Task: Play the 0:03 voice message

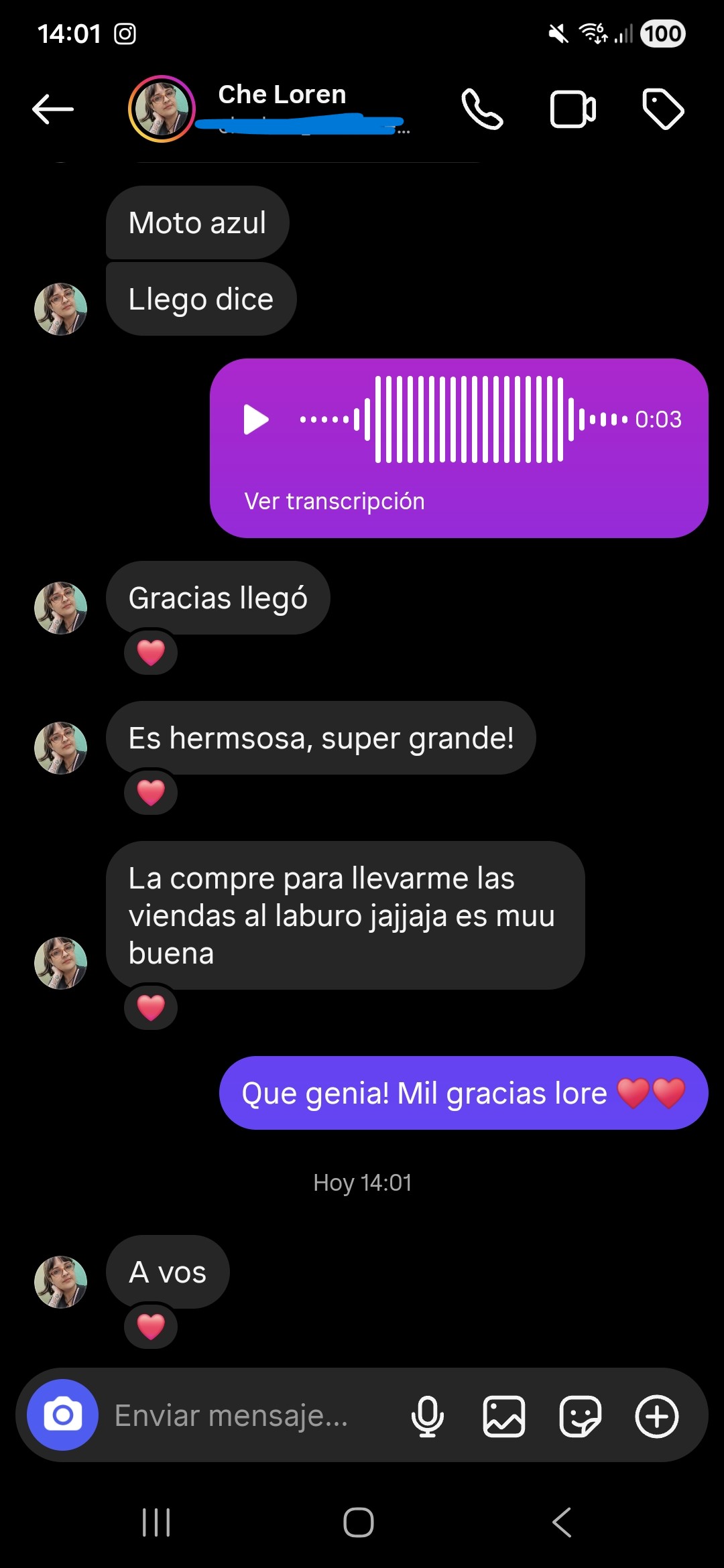Action: point(255,419)
